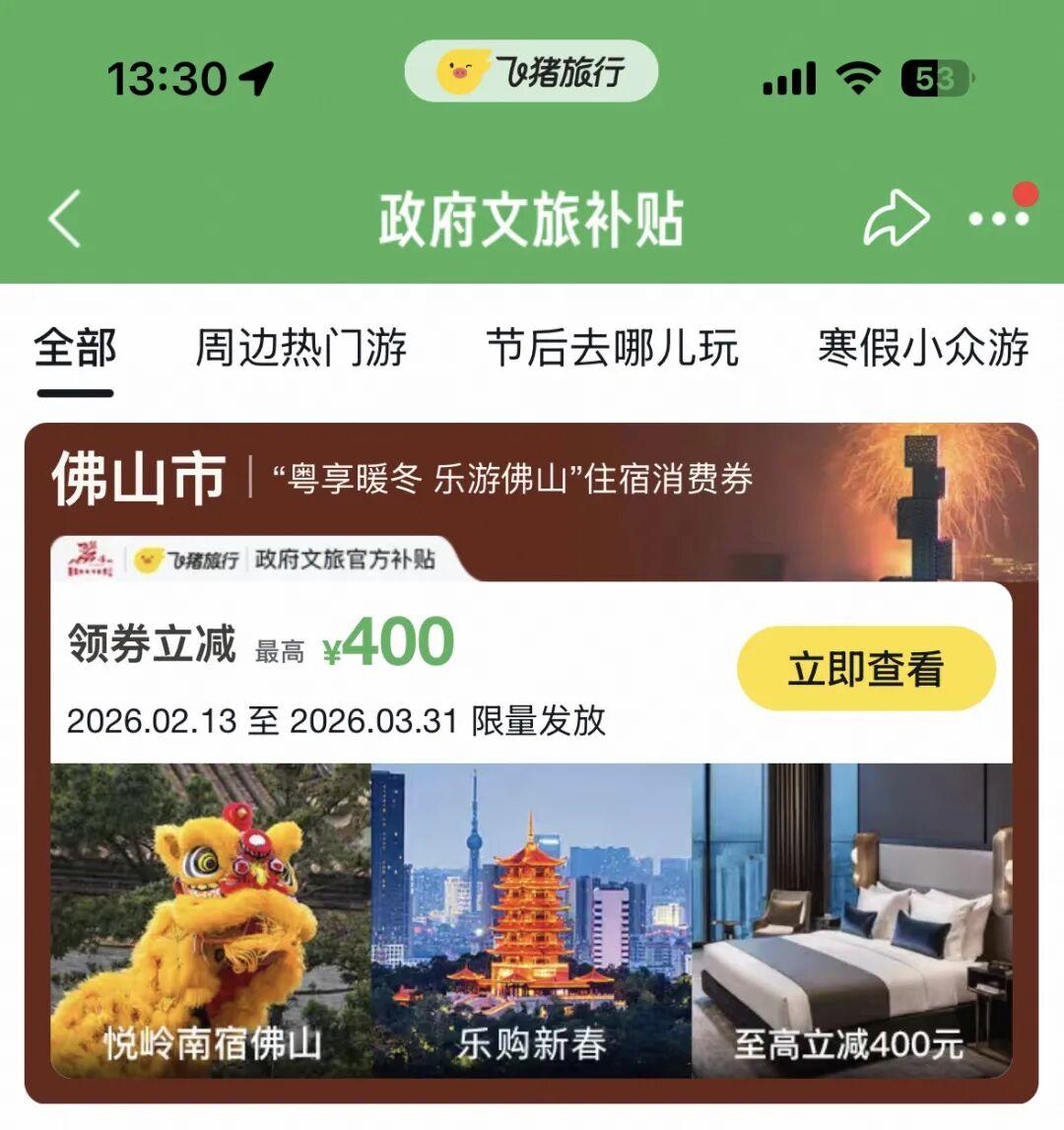
Task: Select the 全部 tab
Action: pyautogui.click(x=76, y=350)
